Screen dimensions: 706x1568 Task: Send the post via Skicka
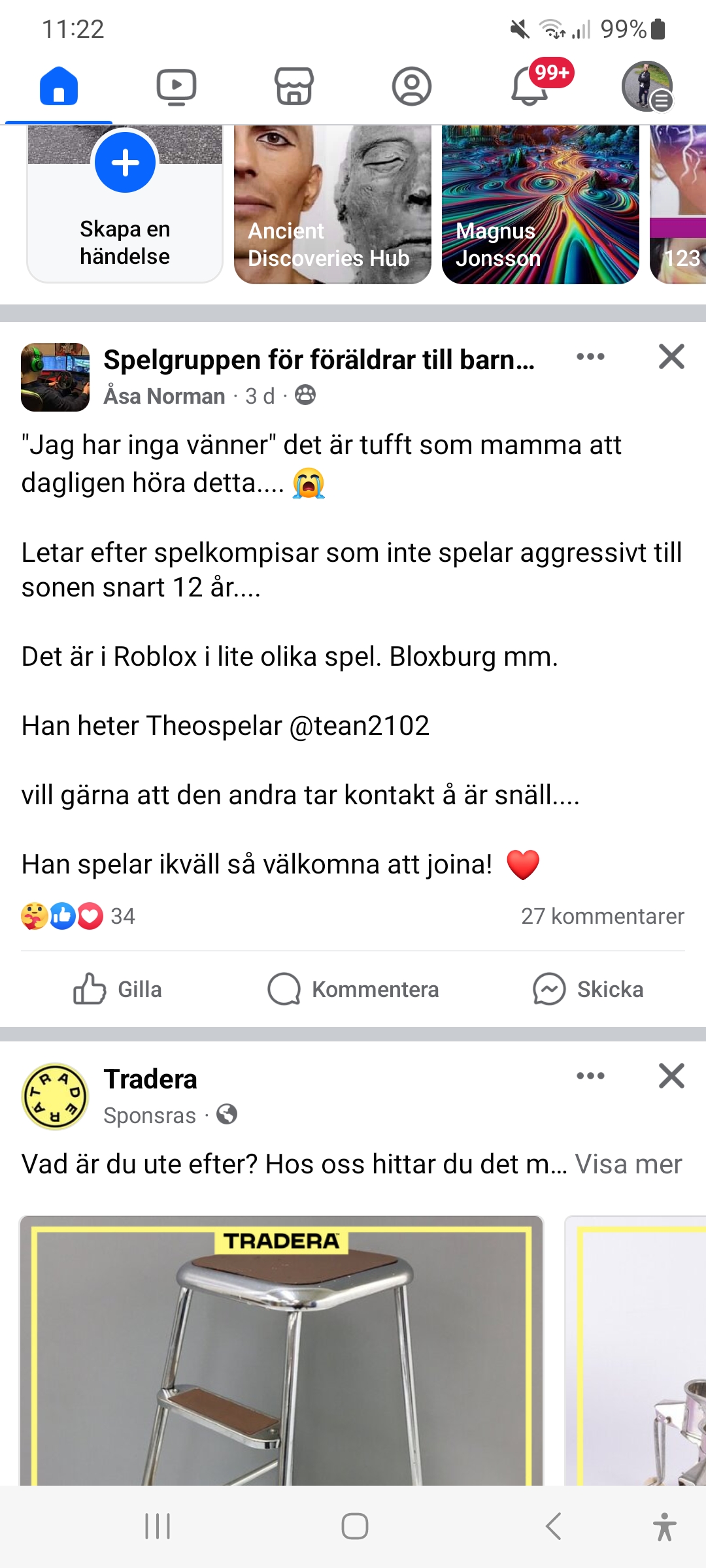pos(588,989)
